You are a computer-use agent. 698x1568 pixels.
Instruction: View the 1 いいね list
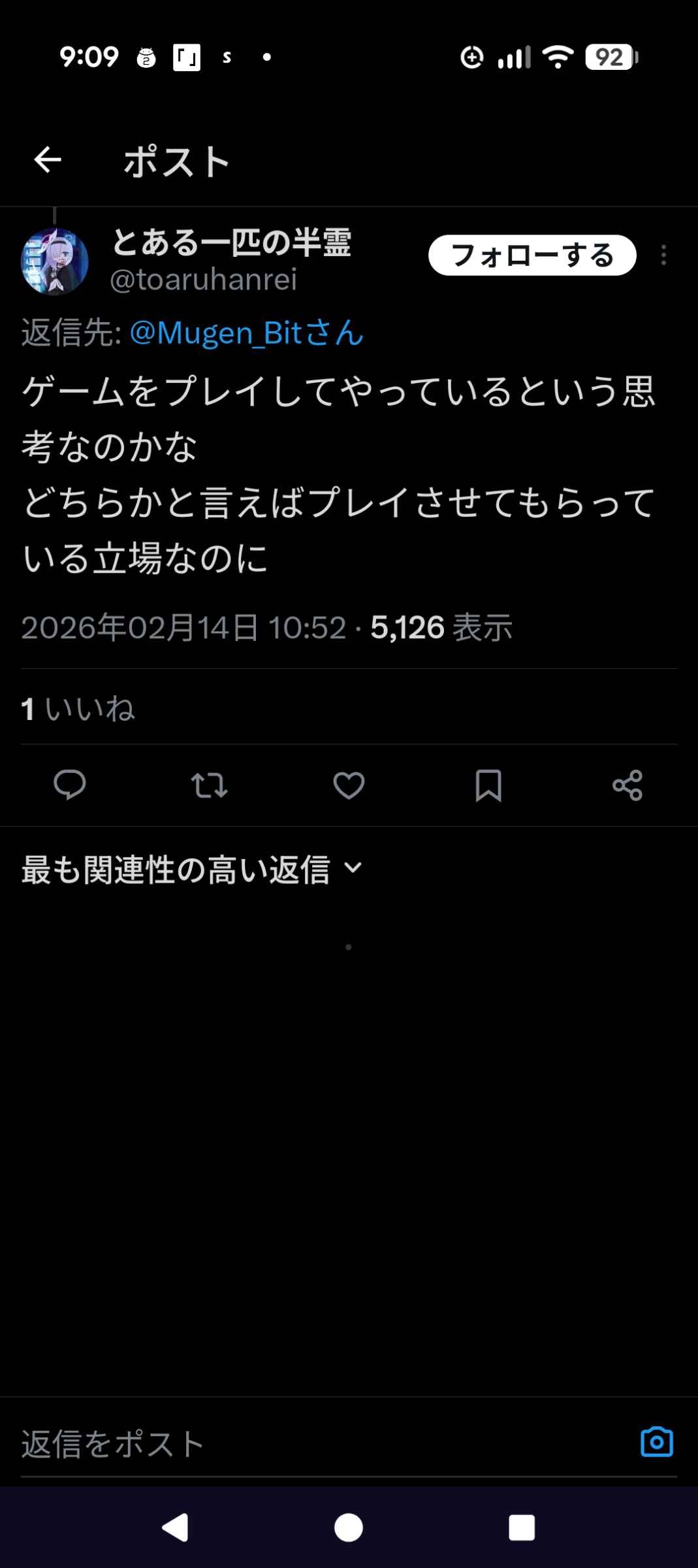pos(78,708)
